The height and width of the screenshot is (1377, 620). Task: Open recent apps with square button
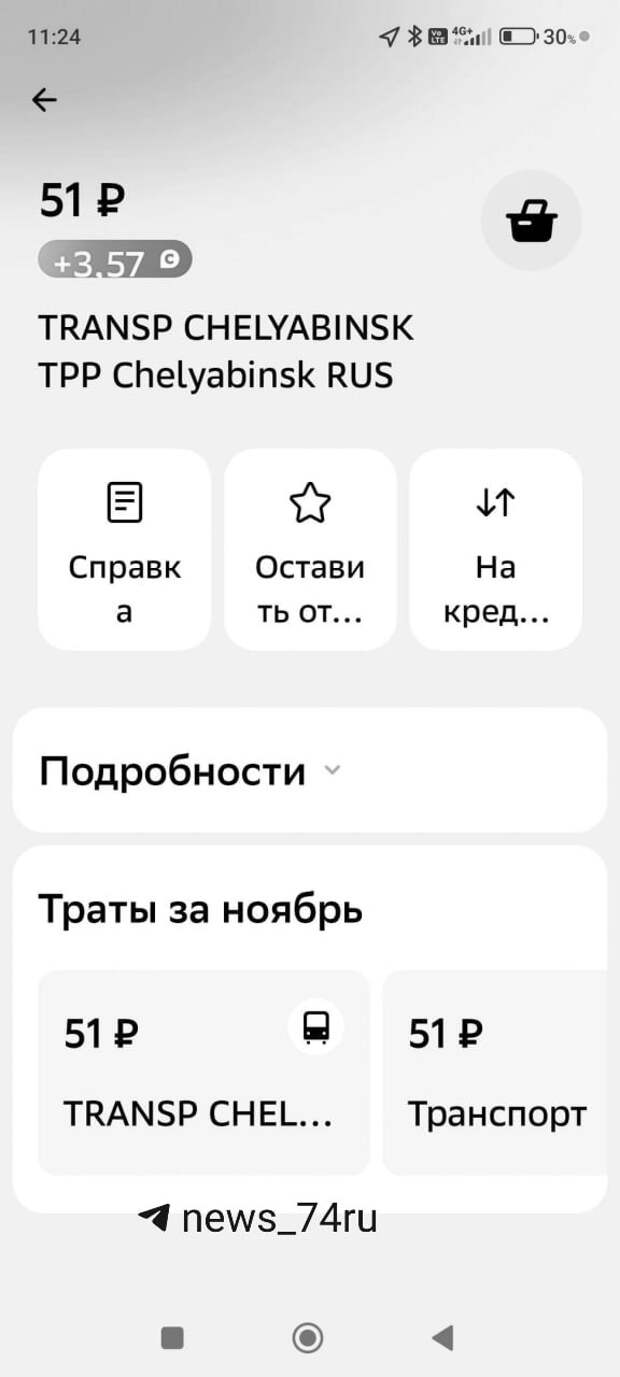pyautogui.click(x=172, y=1337)
